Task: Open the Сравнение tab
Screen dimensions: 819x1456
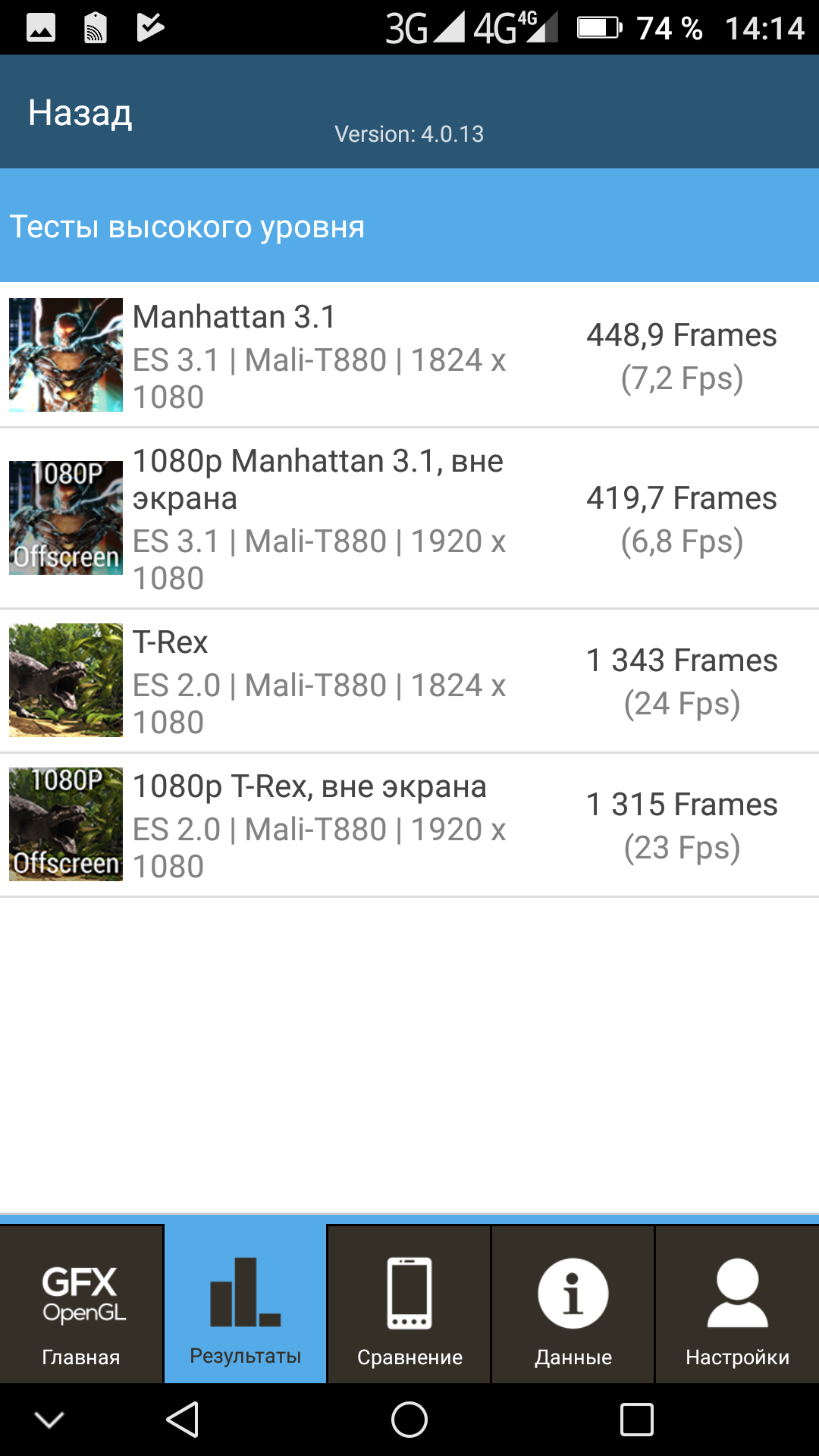Action: (x=409, y=1305)
